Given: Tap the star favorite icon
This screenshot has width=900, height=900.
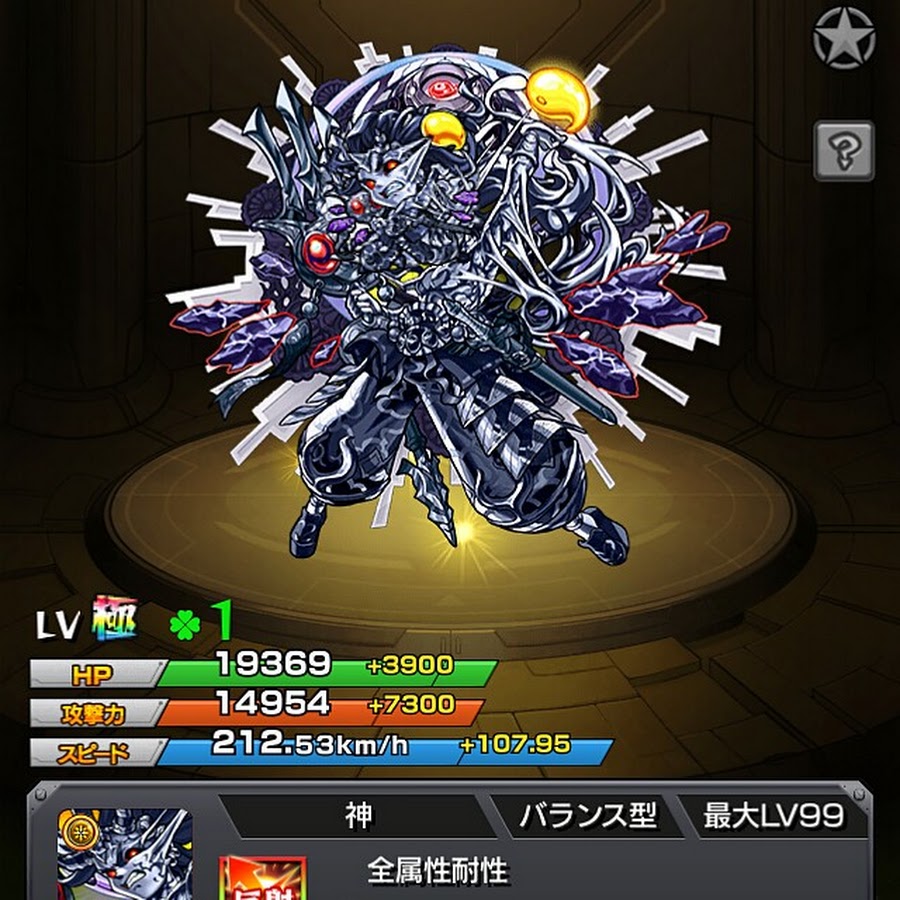Looking at the screenshot, I should (844, 40).
